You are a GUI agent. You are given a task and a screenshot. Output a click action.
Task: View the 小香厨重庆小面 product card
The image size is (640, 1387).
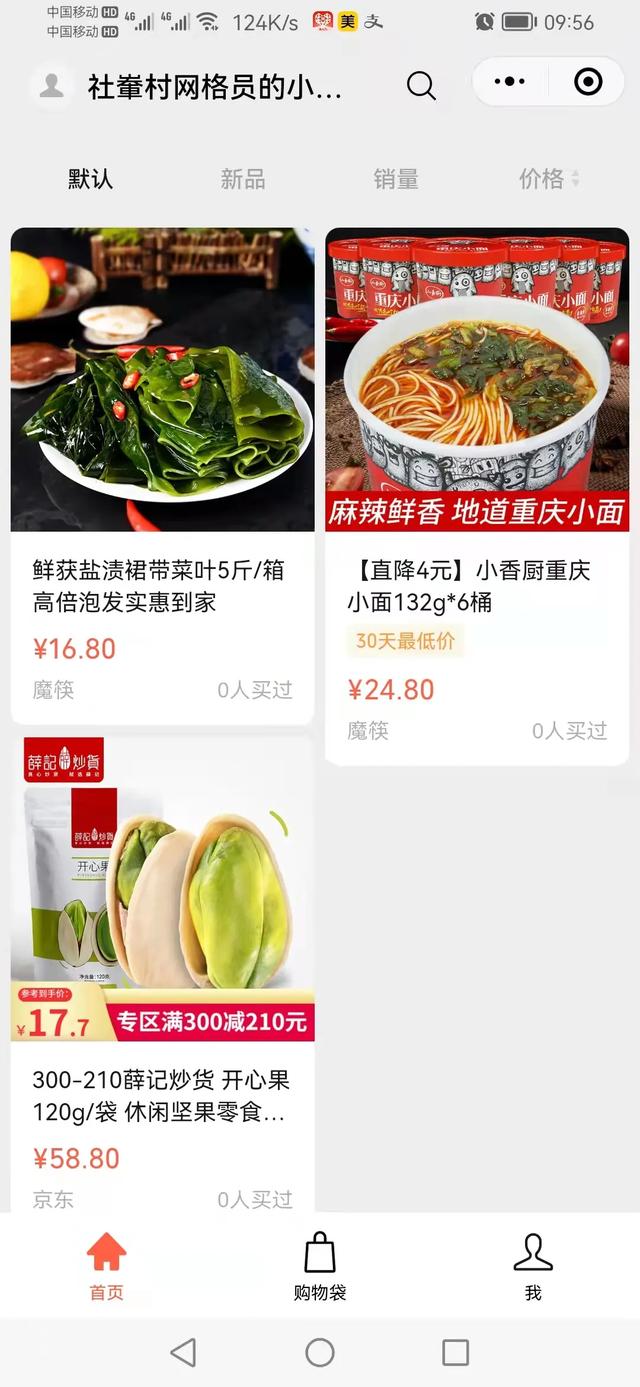[477, 496]
